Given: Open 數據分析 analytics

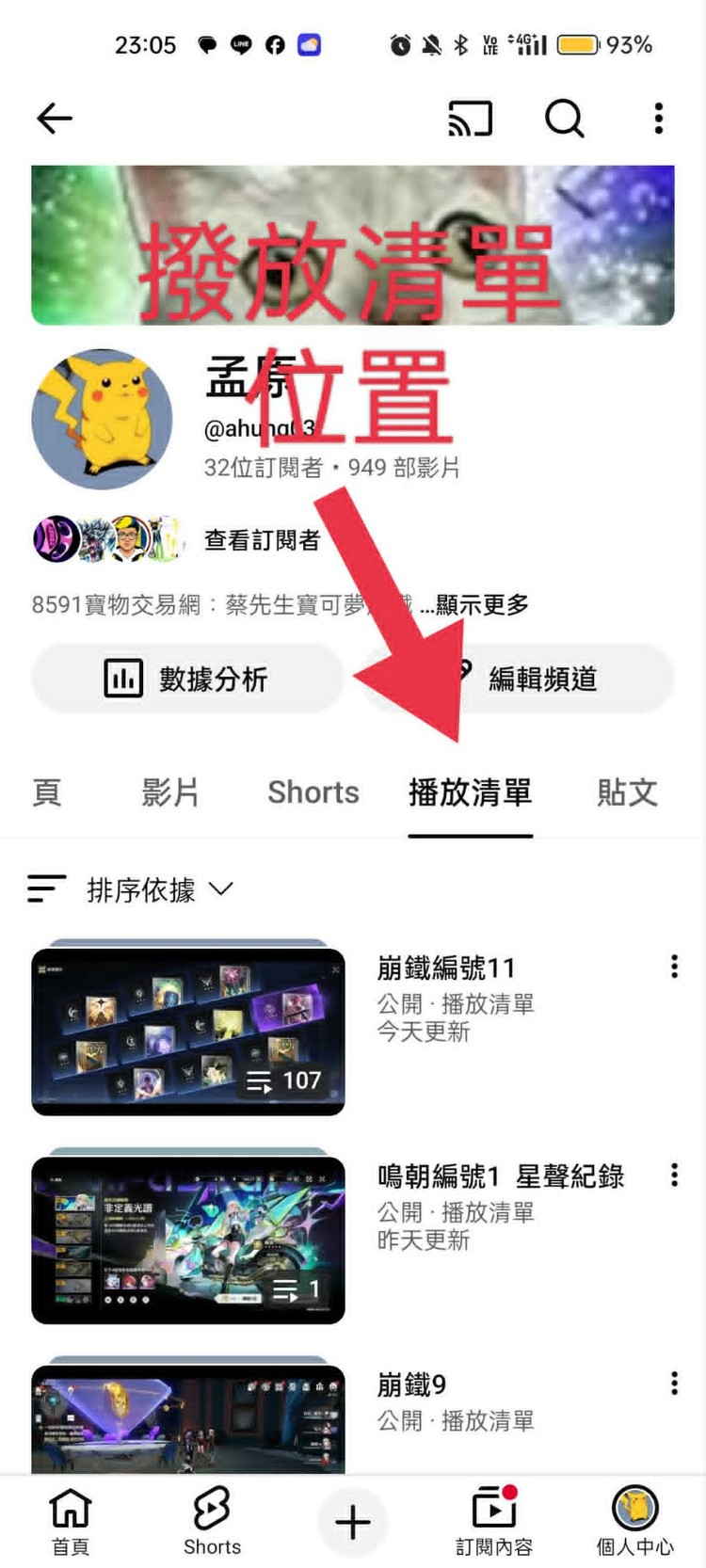Looking at the screenshot, I should tap(186, 677).
